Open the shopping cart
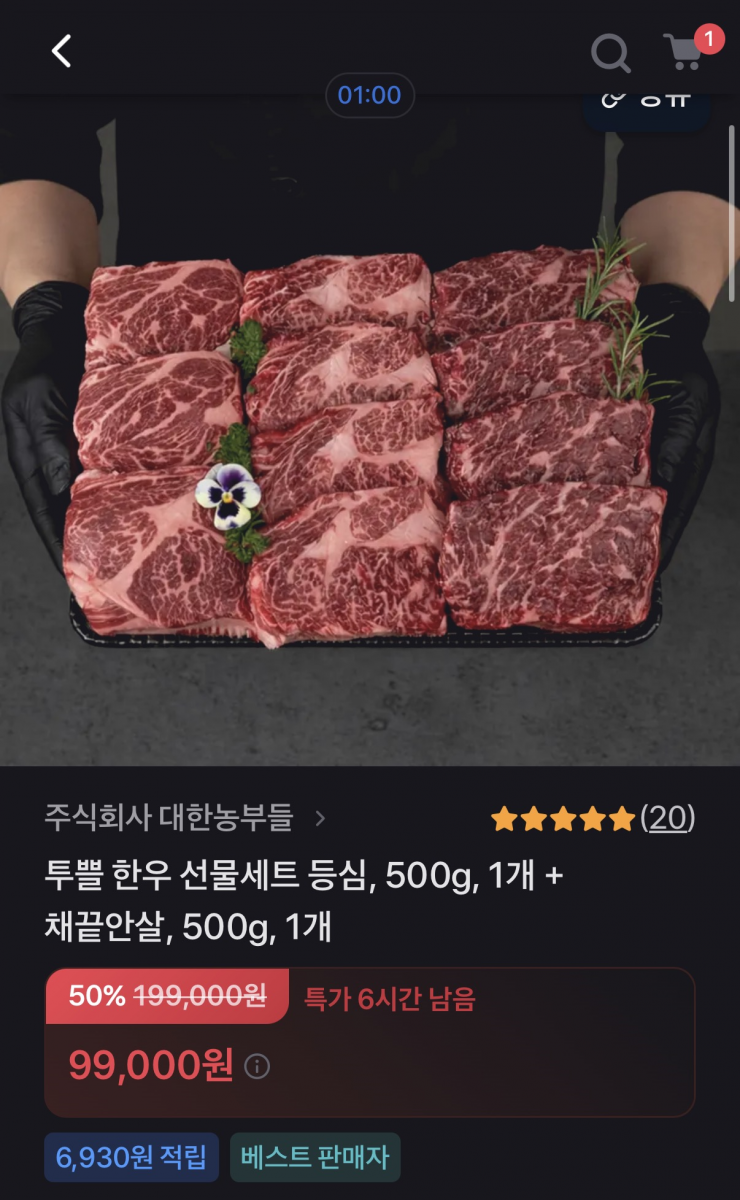The height and width of the screenshot is (1200, 740). tap(684, 52)
